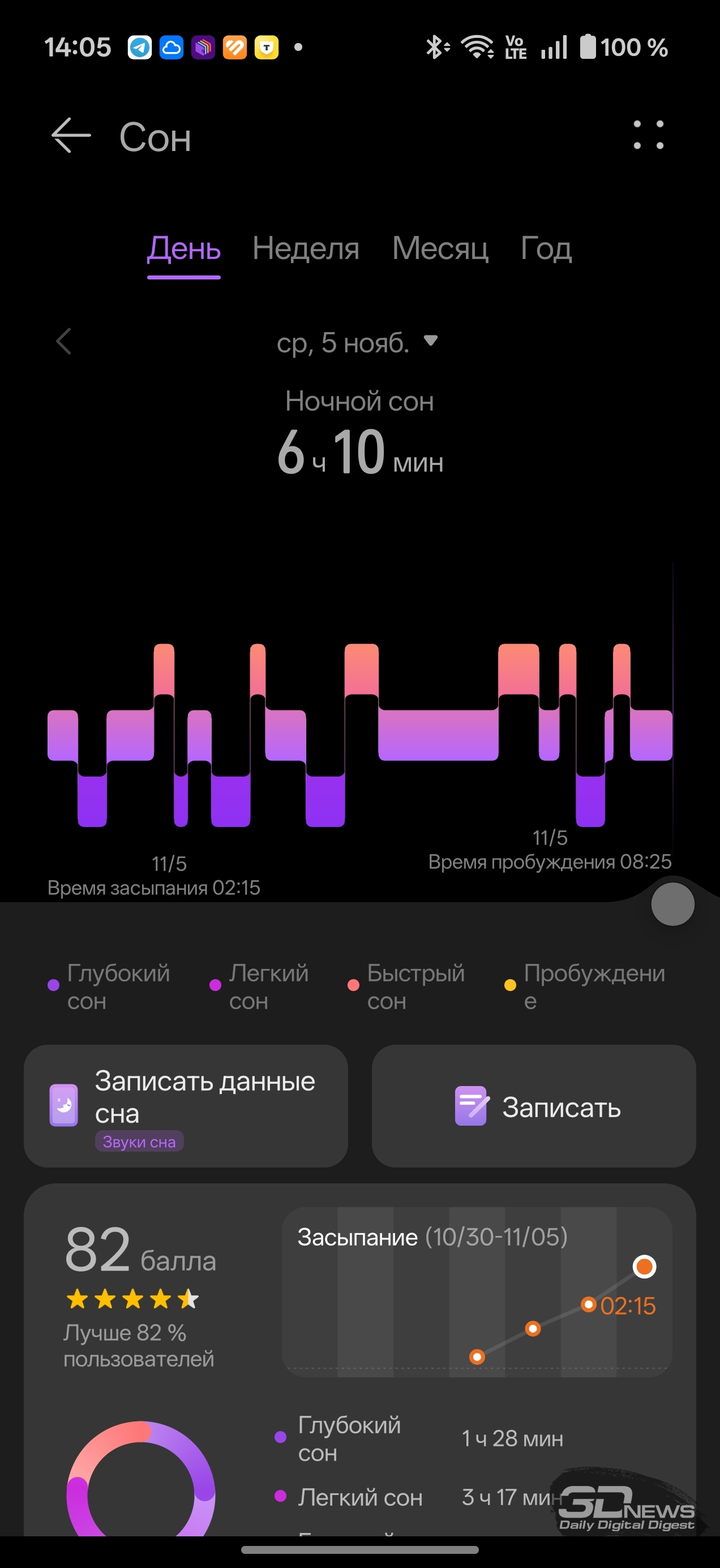720x1568 pixels.
Task: Switch to the Неделя tab
Action: coord(305,249)
